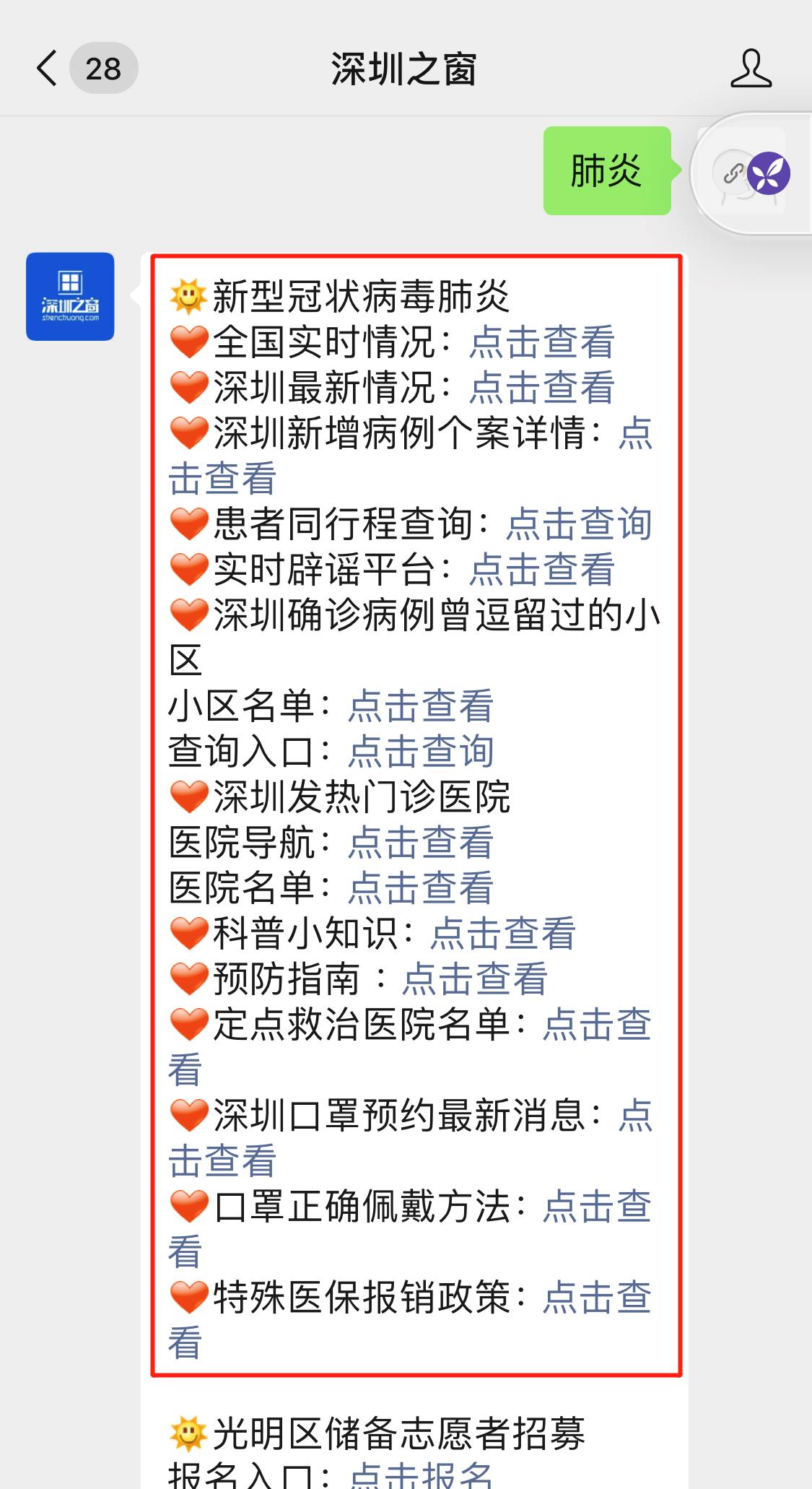Open 医院导航 link
The width and height of the screenshot is (812, 1489).
421,843
